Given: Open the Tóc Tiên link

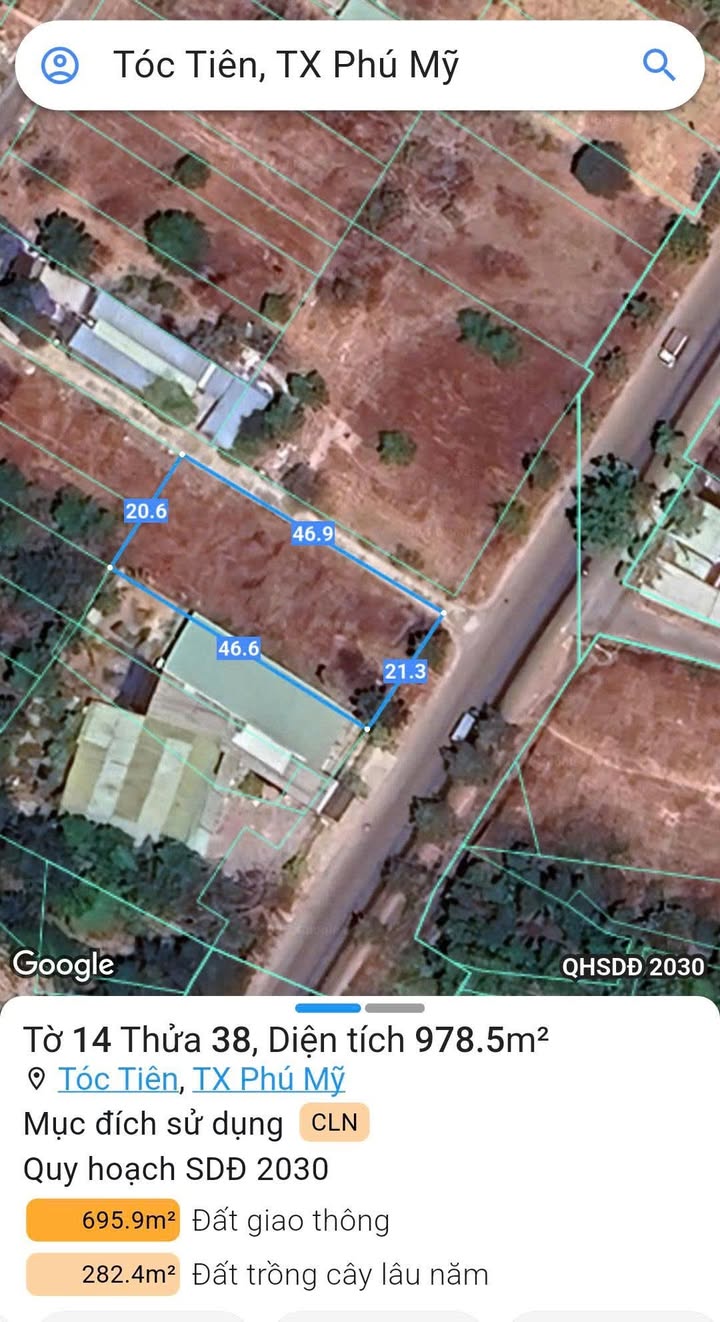Looking at the screenshot, I should 118,1080.
